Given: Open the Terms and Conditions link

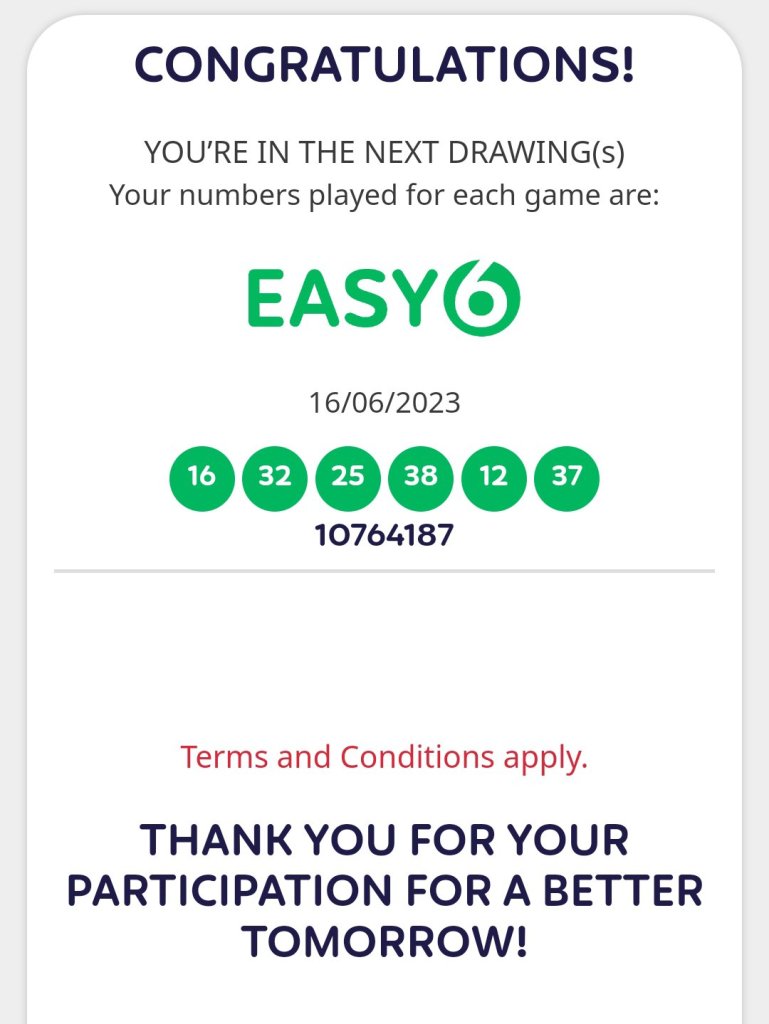Looking at the screenshot, I should pyautogui.click(x=383, y=757).
